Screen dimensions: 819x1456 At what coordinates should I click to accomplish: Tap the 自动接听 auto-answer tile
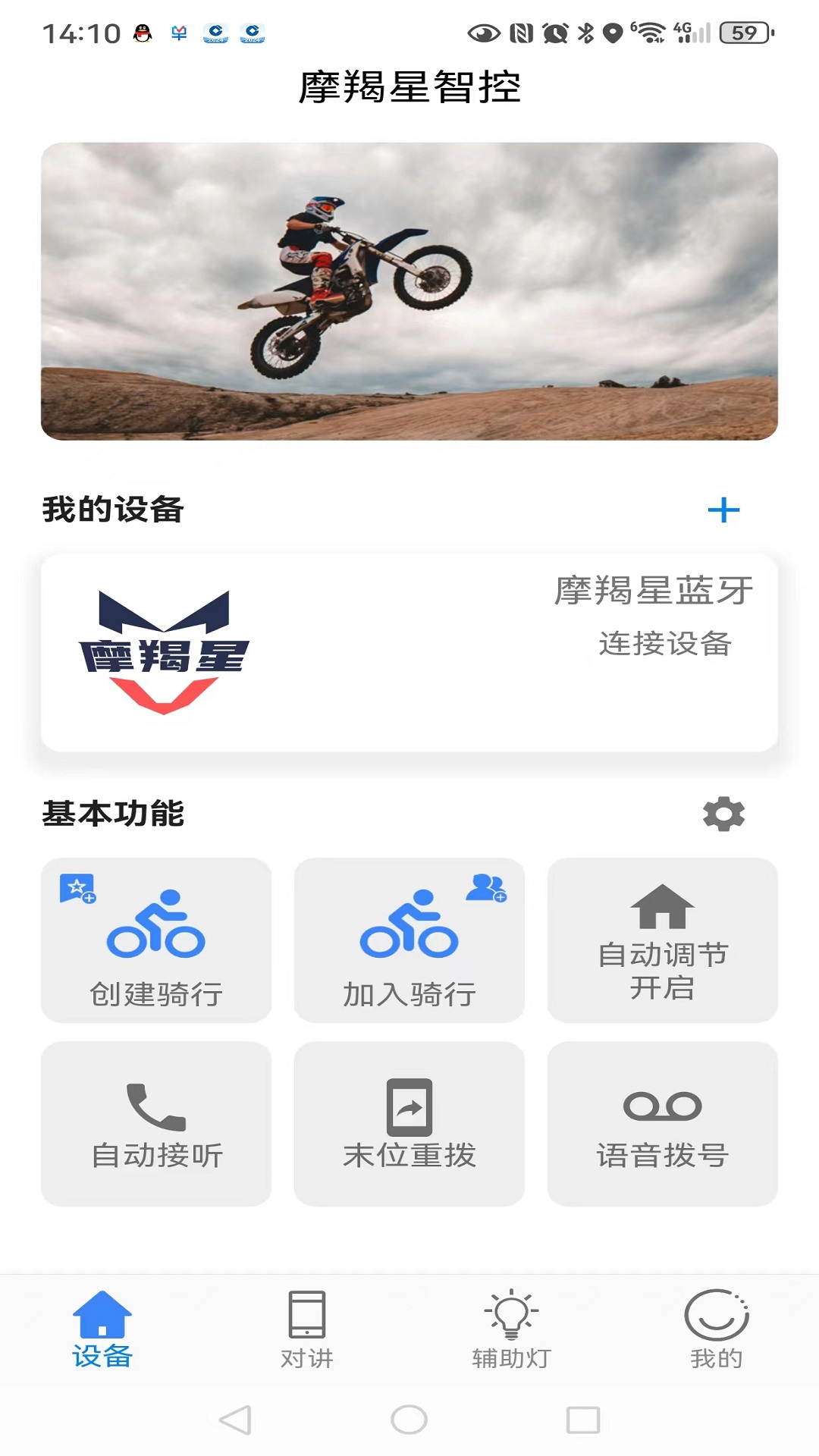[x=156, y=1124]
